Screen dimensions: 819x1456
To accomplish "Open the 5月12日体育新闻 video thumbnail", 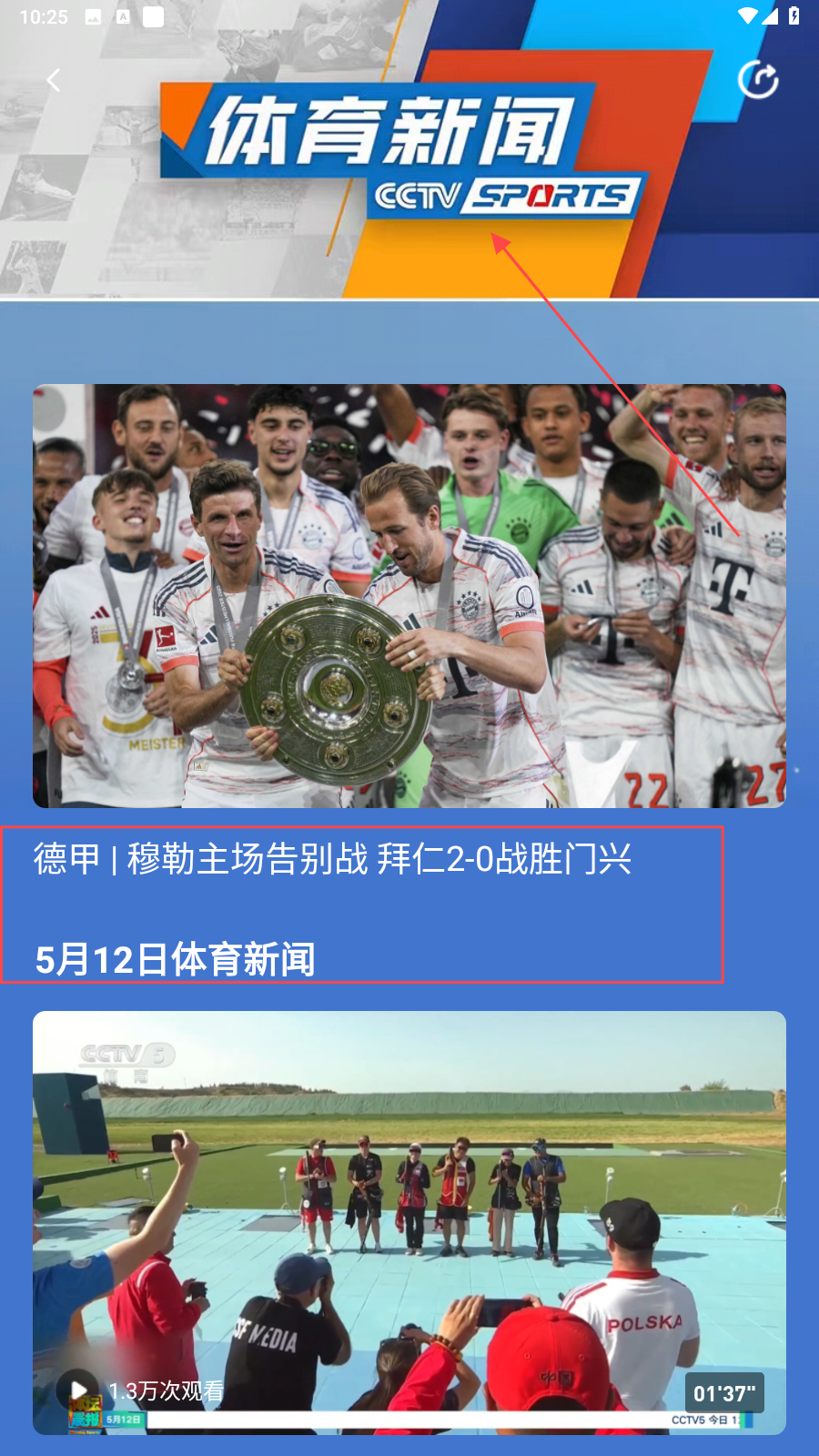I will tap(409, 1223).
